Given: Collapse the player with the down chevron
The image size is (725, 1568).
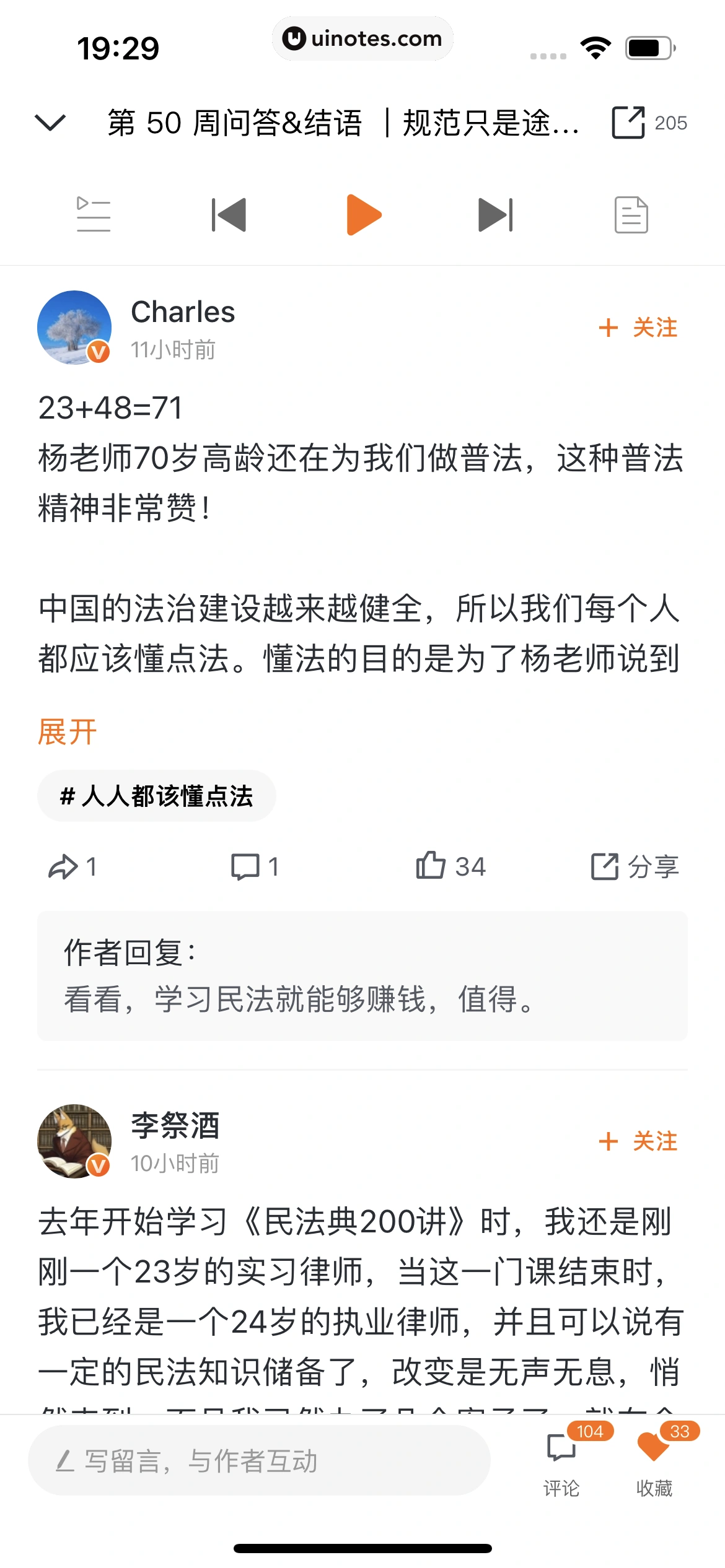Looking at the screenshot, I should [50, 122].
